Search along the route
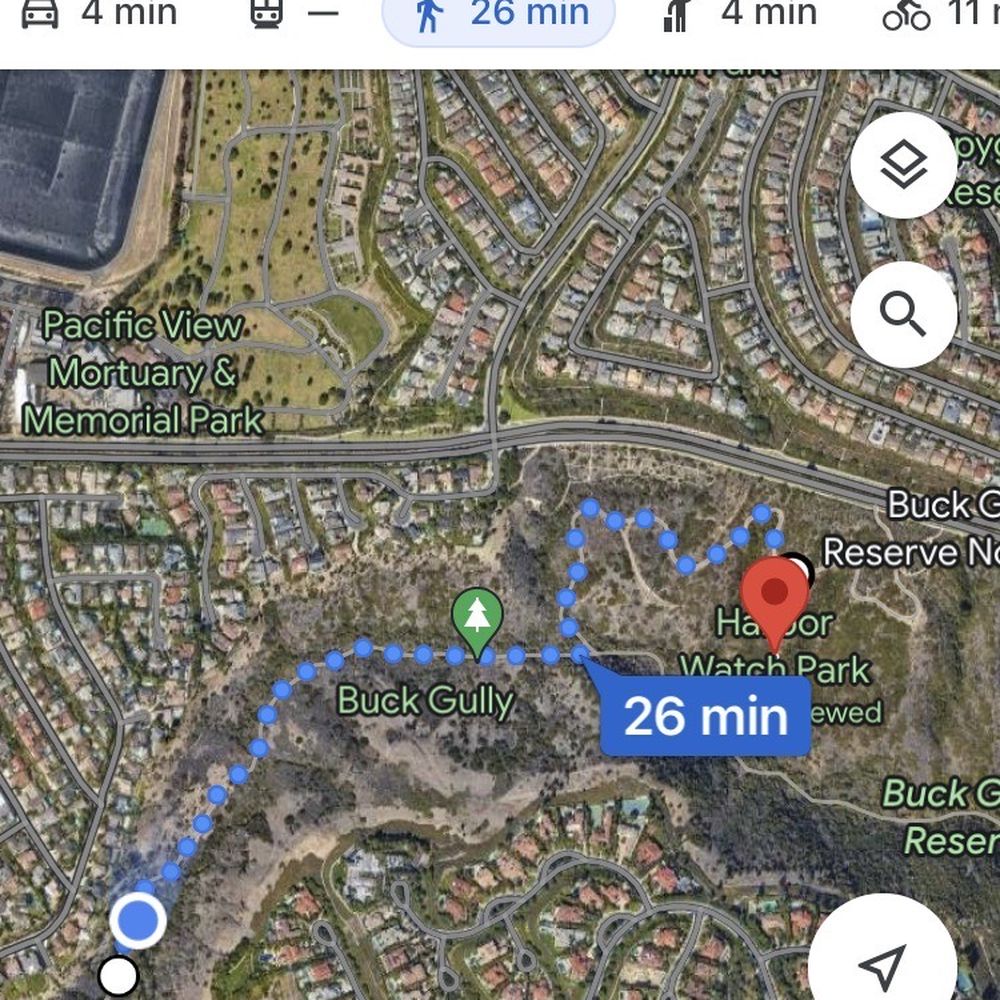 pyautogui.click(x=903, y=315)
